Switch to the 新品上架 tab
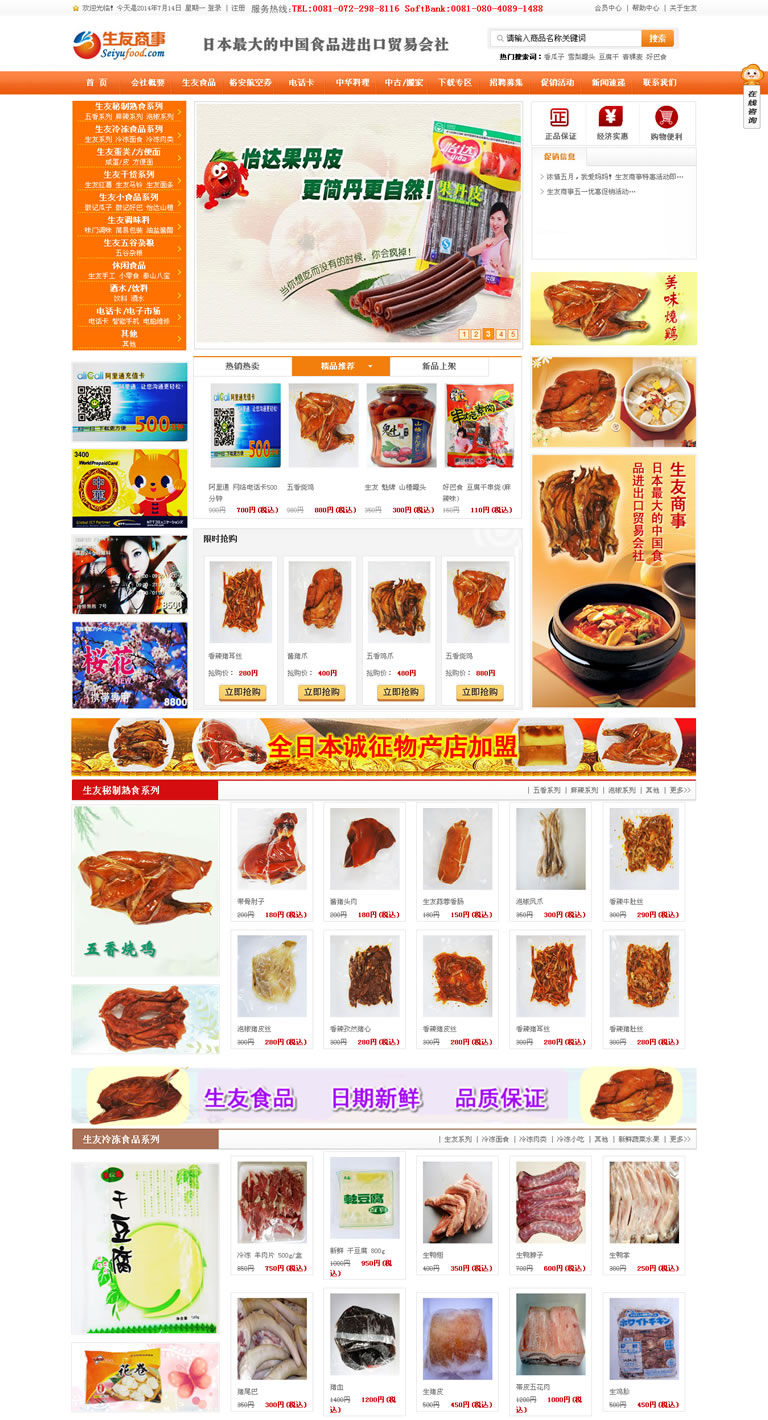 tap(439, 367)
